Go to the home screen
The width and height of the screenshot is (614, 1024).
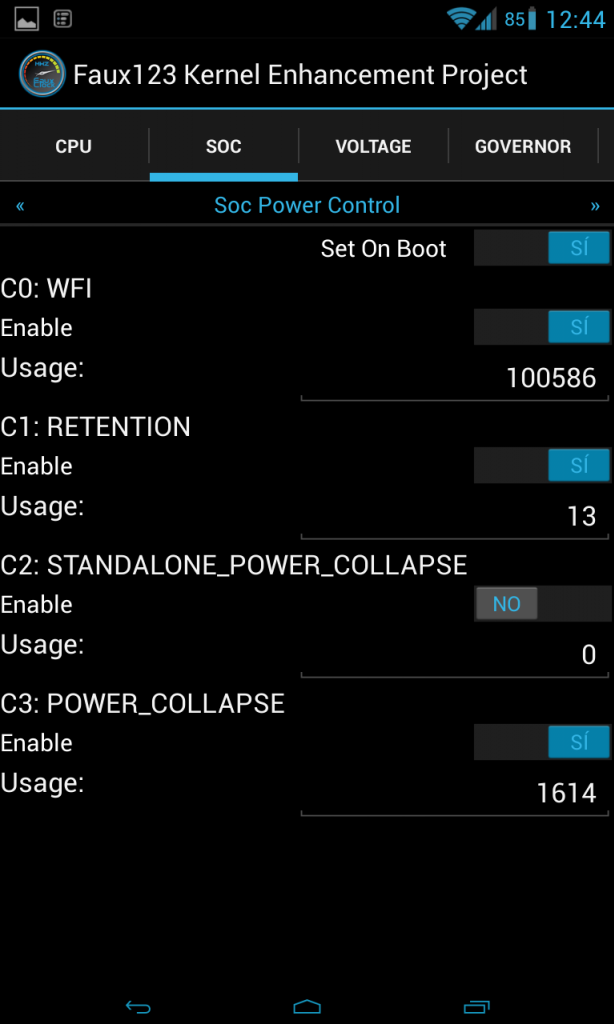tap(307, 1006)
